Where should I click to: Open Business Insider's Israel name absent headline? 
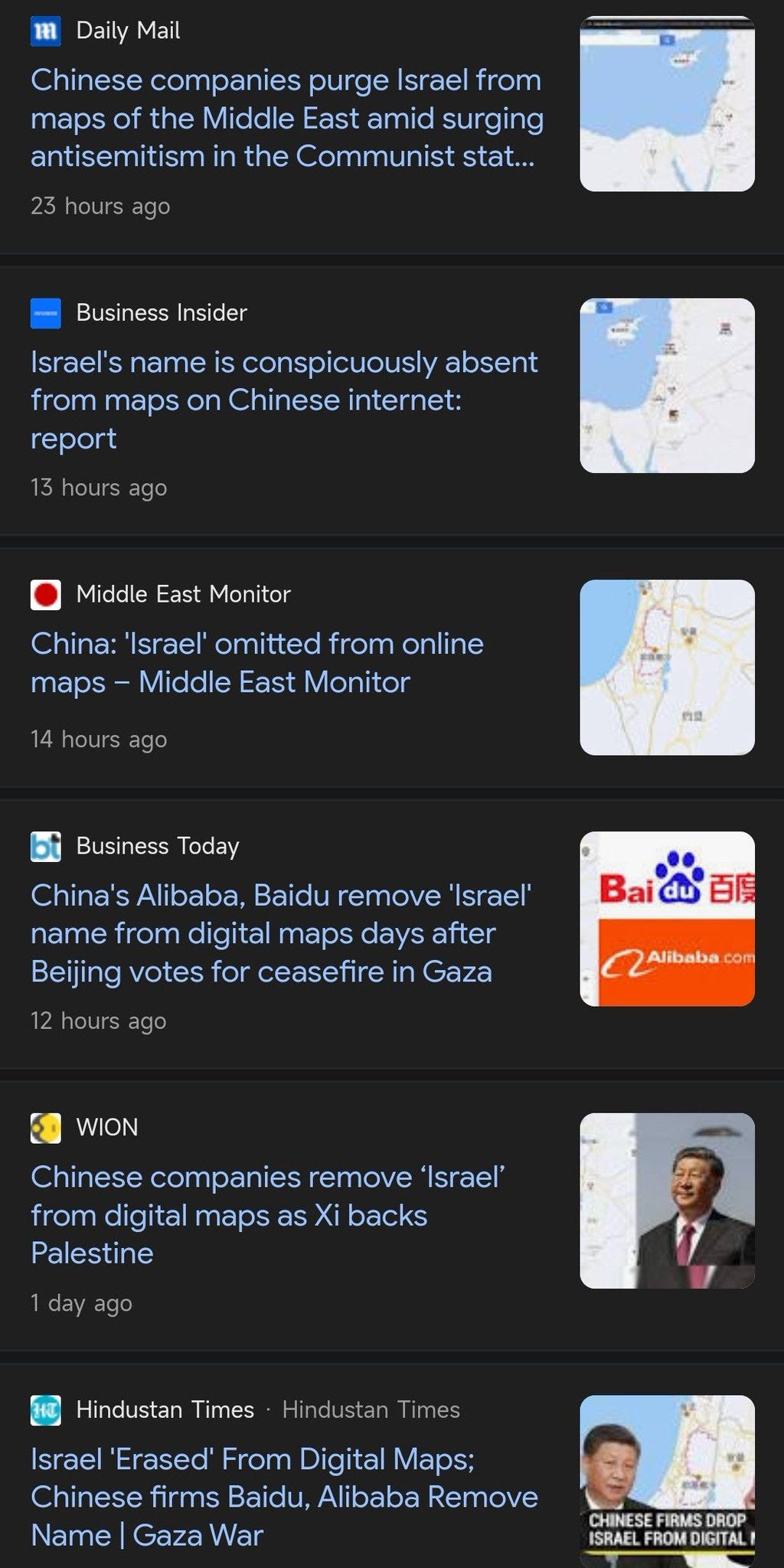[x=284, y=400]
